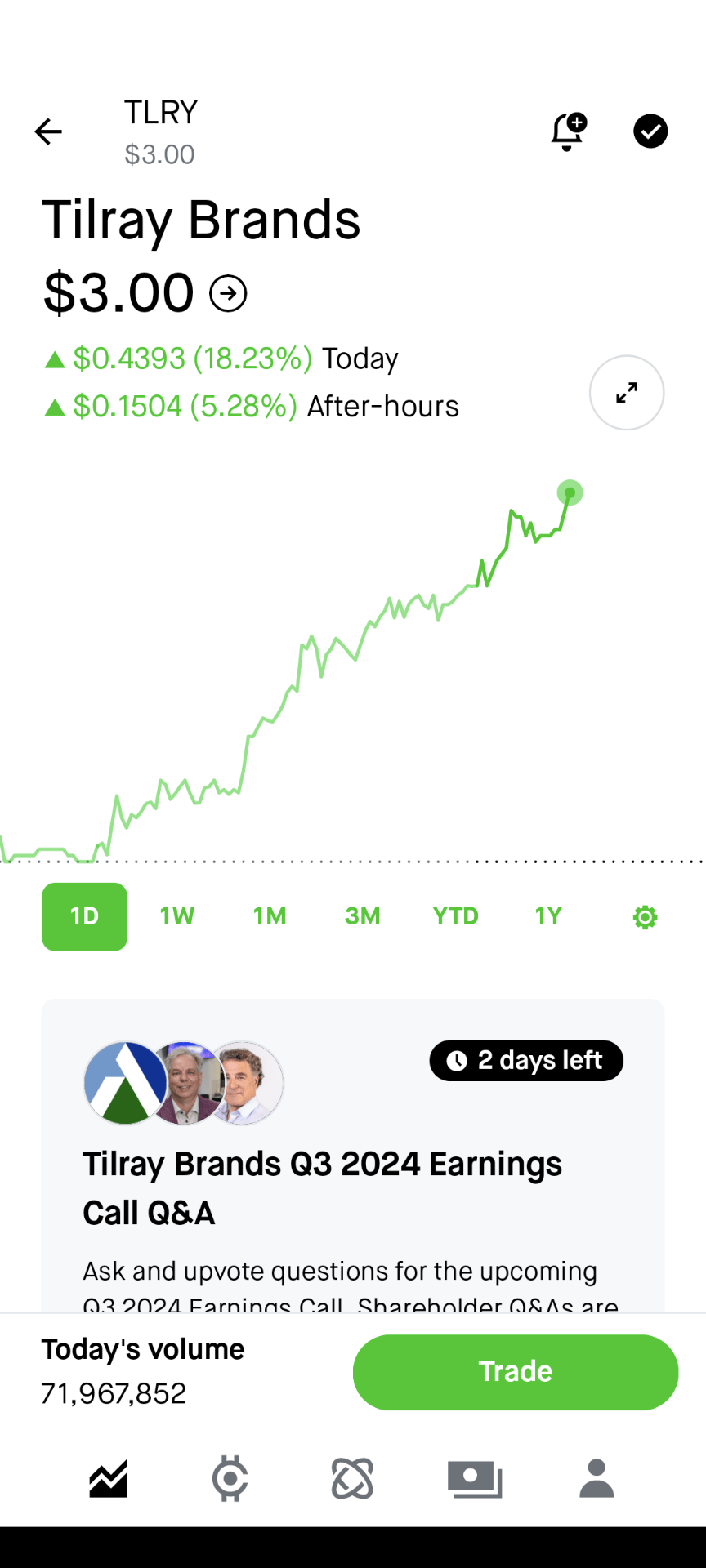The width and height of the screenshot is (706, 1568).
Task: Switch chart to 1M range
Action: tap(270, 916)
